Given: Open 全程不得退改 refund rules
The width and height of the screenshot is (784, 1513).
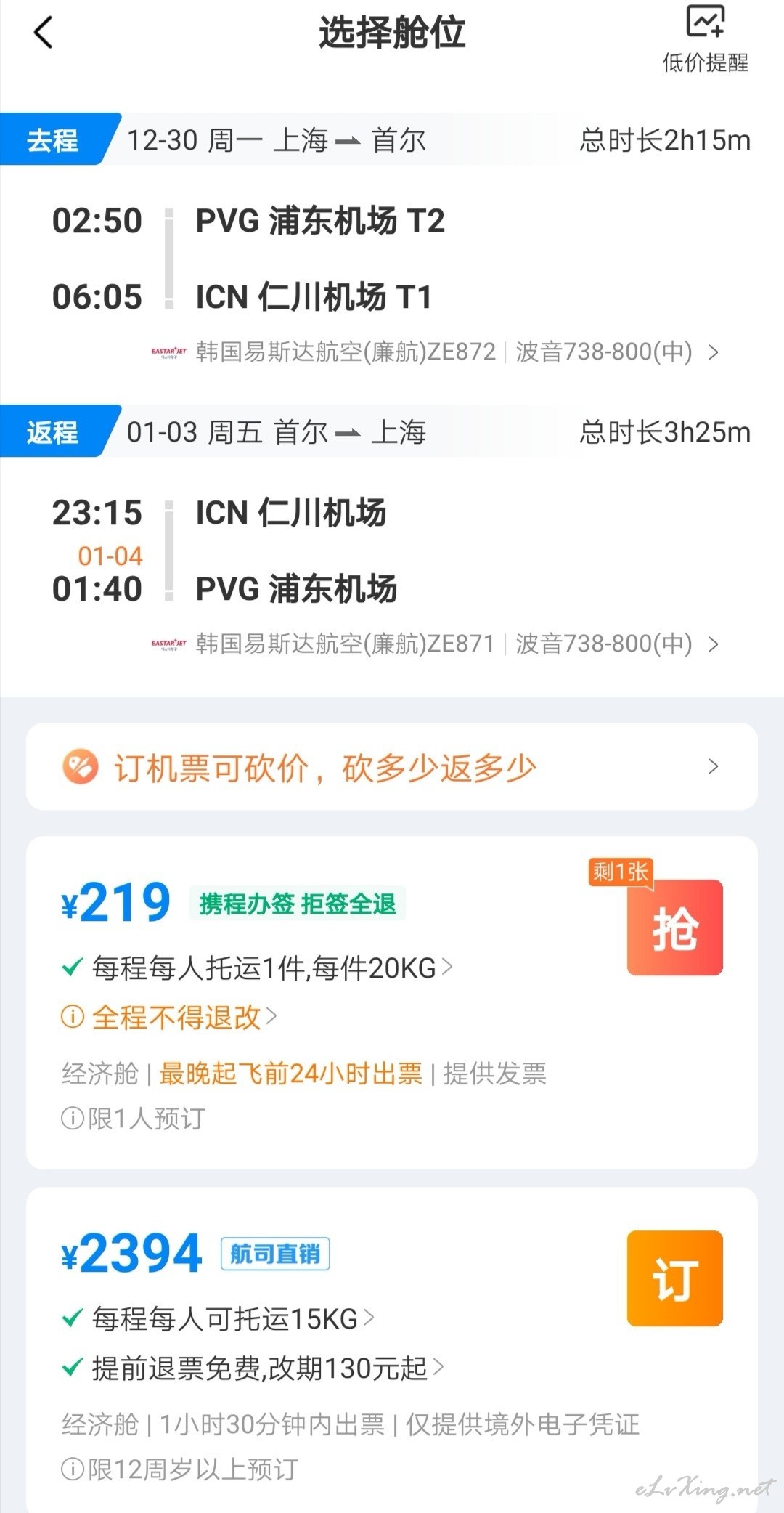Looking at the screenshot, I should pos(169,1017).
